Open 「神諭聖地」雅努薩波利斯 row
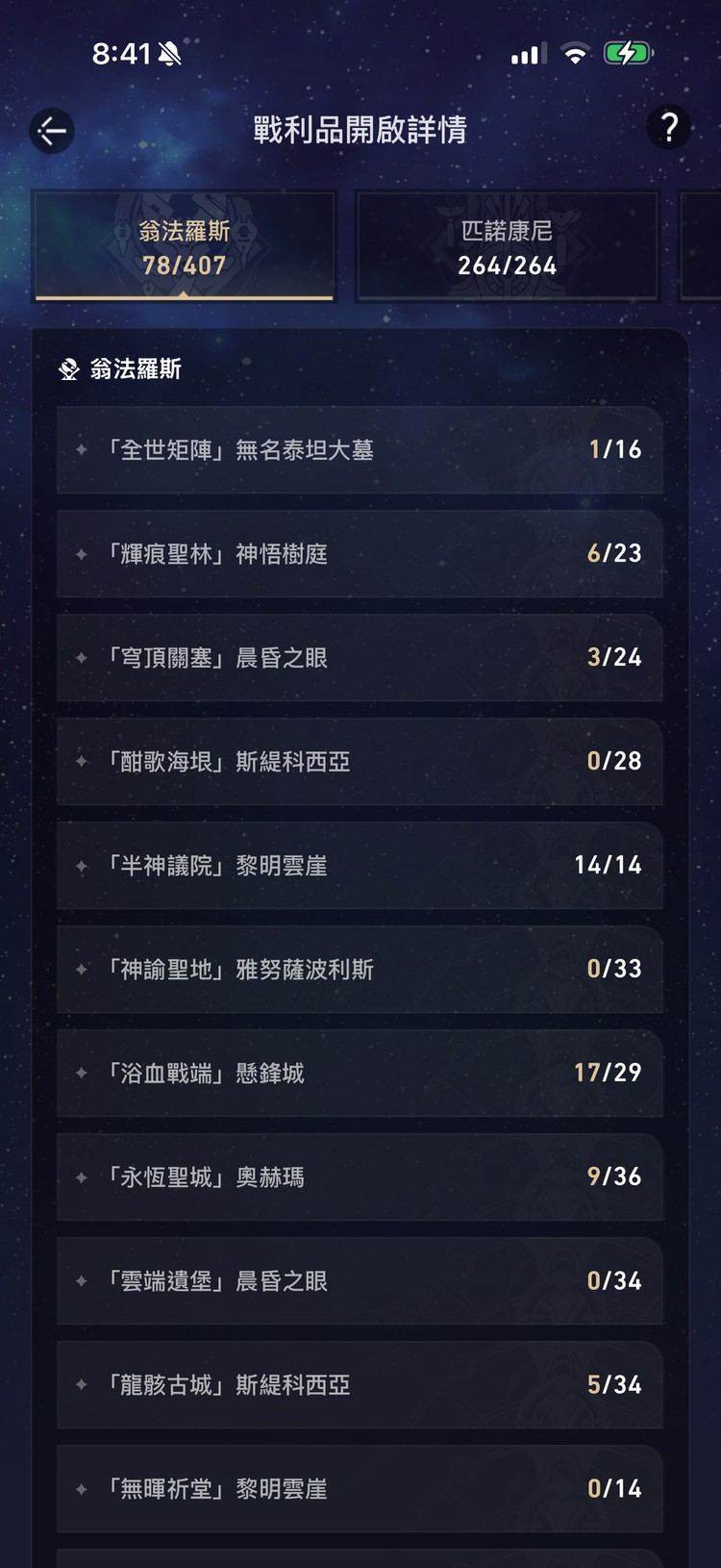Viewport: 721px width, 1568px height. pyautogui.click(x=360, y=970)
